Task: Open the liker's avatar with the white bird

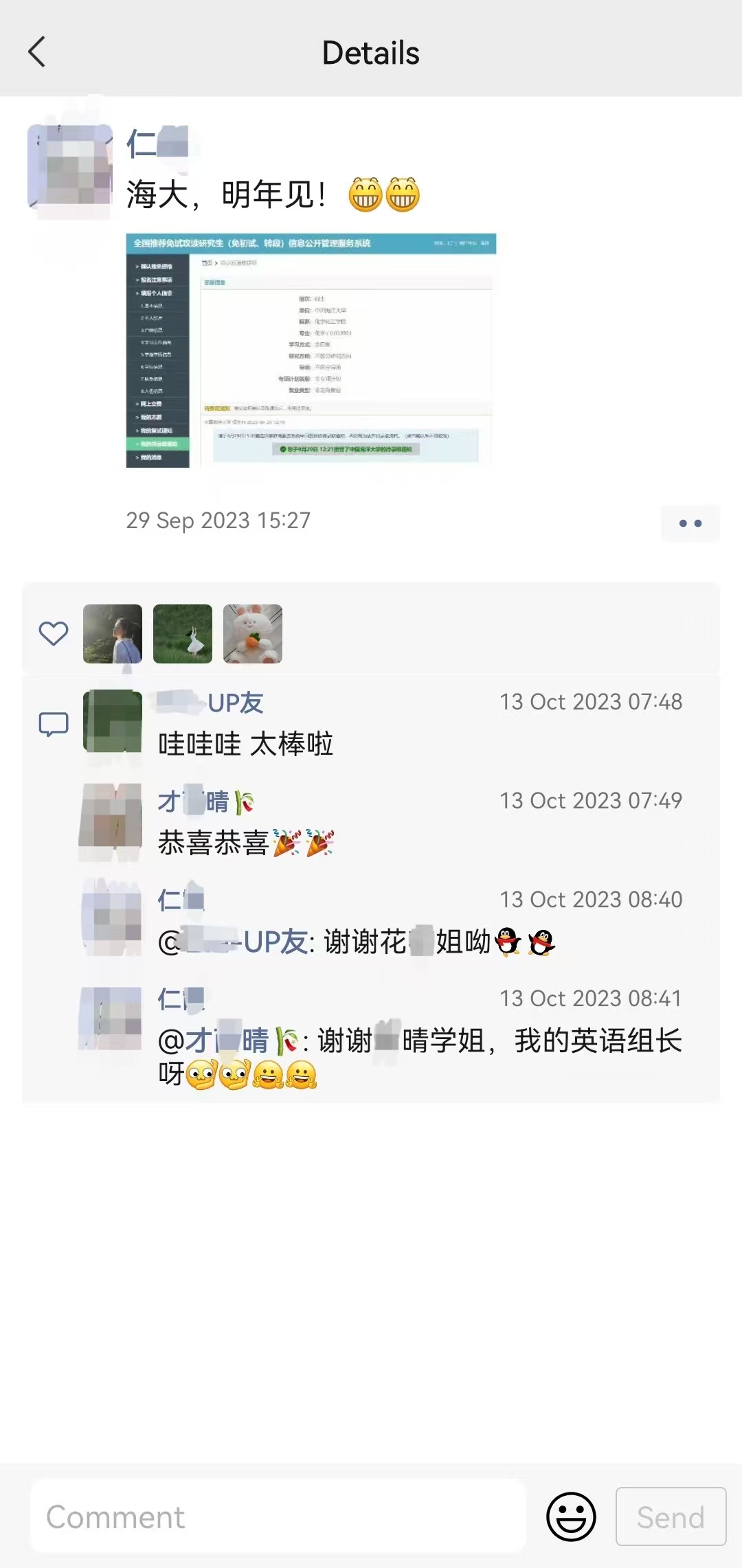Action: pyautogui.click(x=183, y=633)
